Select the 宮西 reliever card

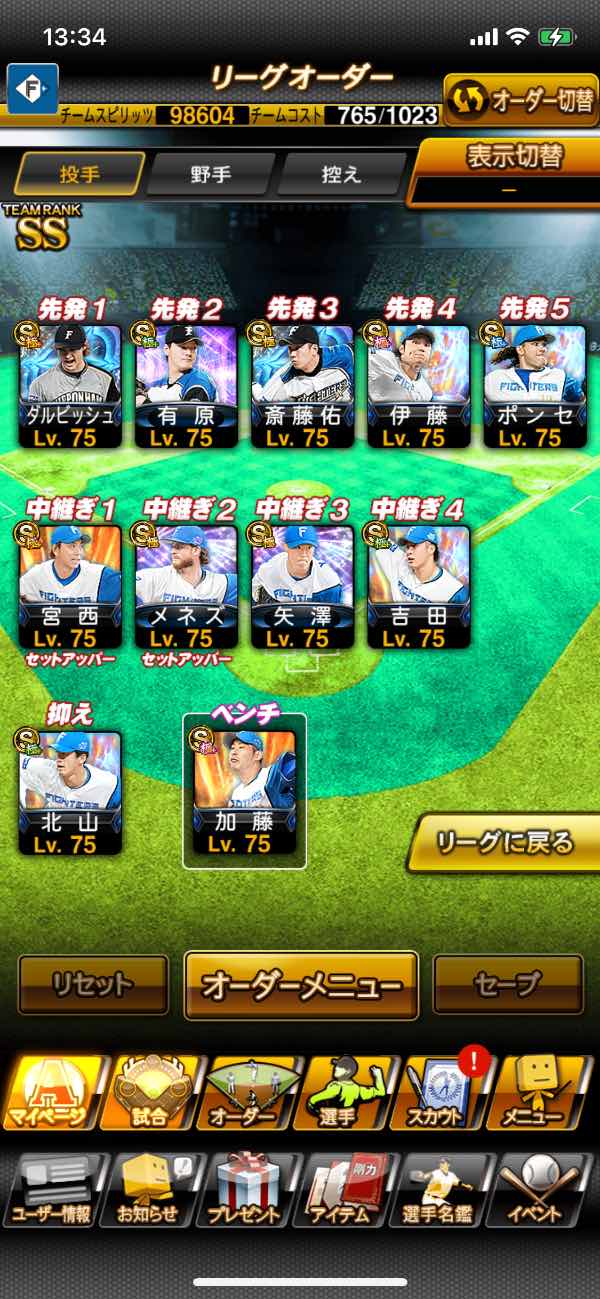click(x=70, y=586)
